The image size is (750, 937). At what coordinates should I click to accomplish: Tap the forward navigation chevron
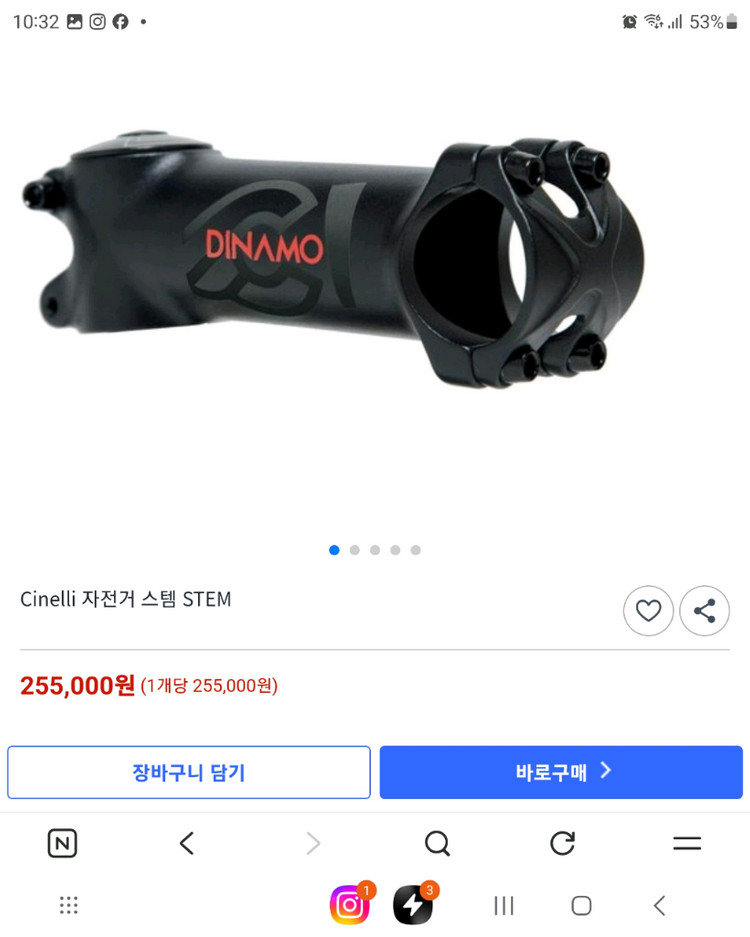[312, 843]
